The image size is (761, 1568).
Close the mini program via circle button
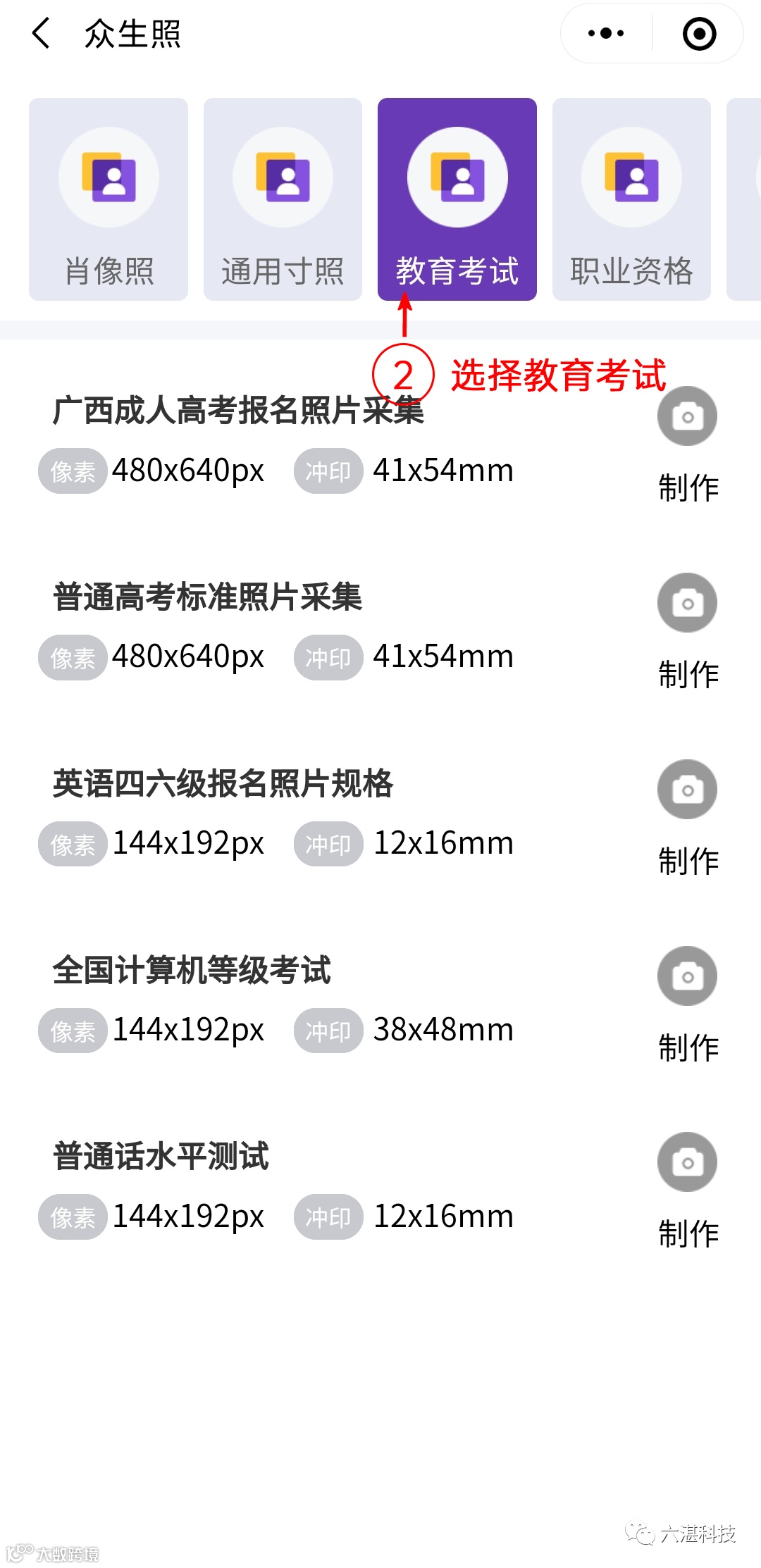[699, 33]
